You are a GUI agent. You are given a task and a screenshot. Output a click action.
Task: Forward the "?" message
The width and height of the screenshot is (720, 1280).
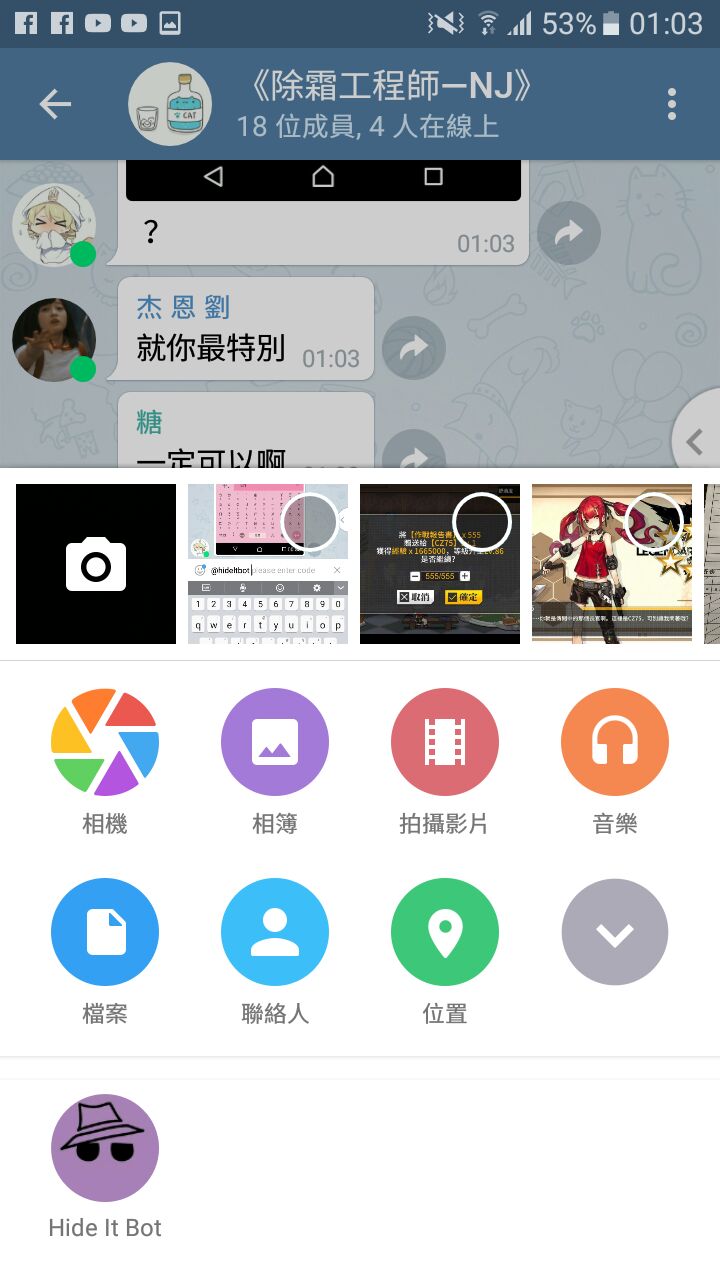point(568,233)
